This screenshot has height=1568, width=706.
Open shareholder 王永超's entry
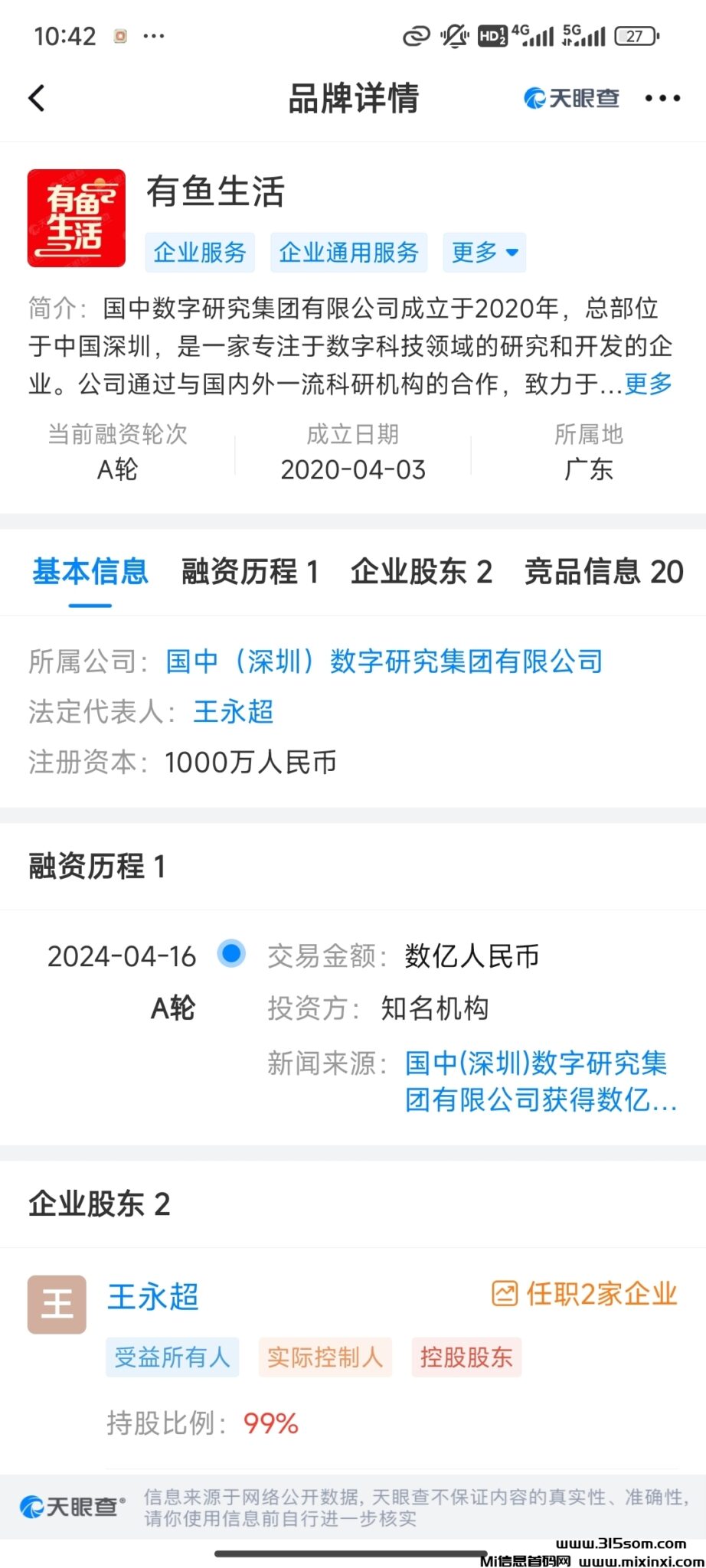click(x=153, y=1297)
